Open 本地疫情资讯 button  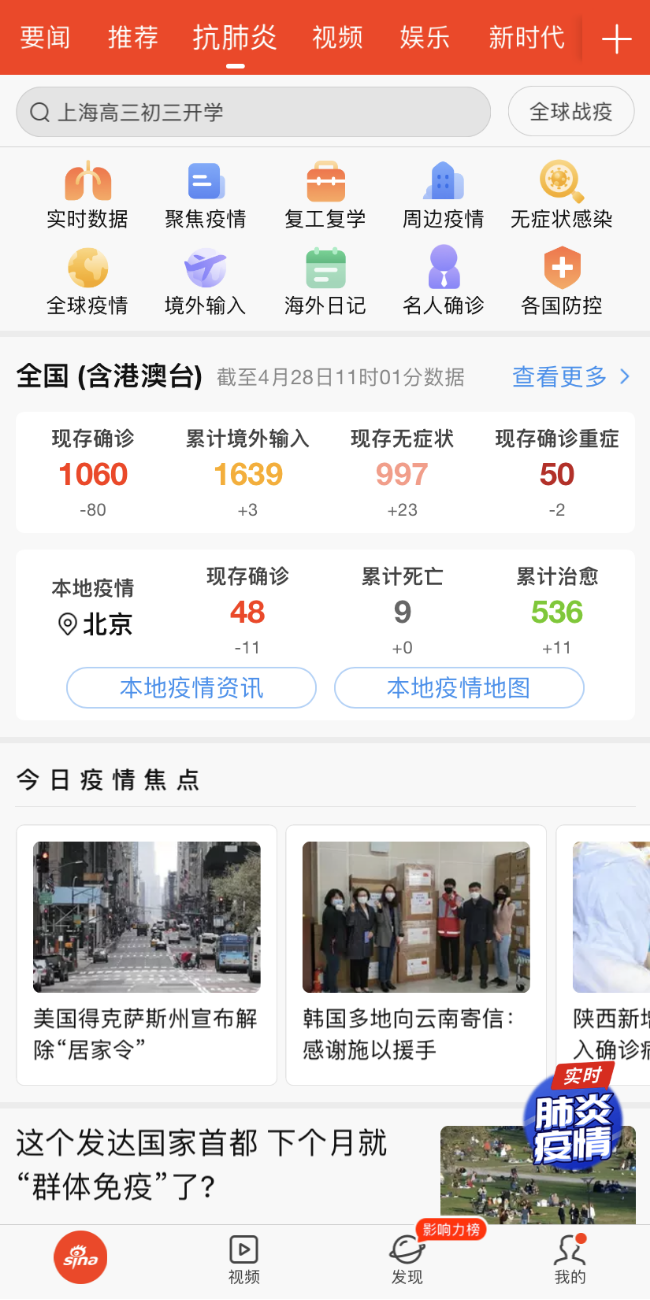[191, 688]
